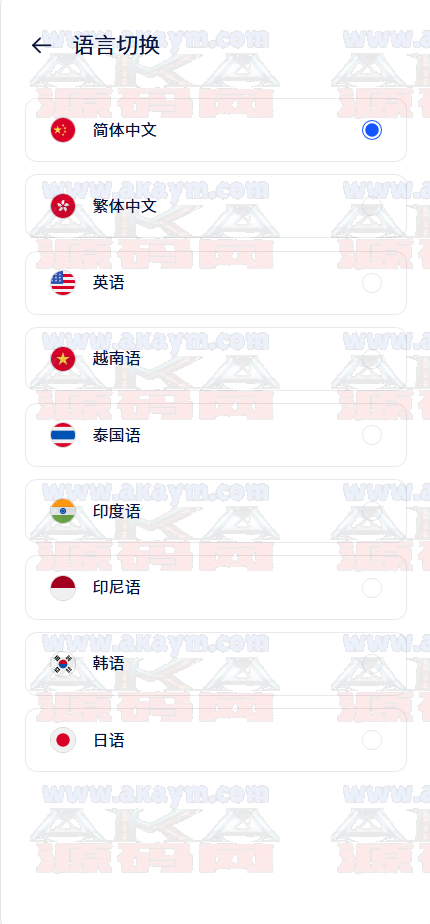Image resolution: width=430 pixels, height=924 pixels.
Task: Select 越南语 language row
Action: (x=216, y=359)
